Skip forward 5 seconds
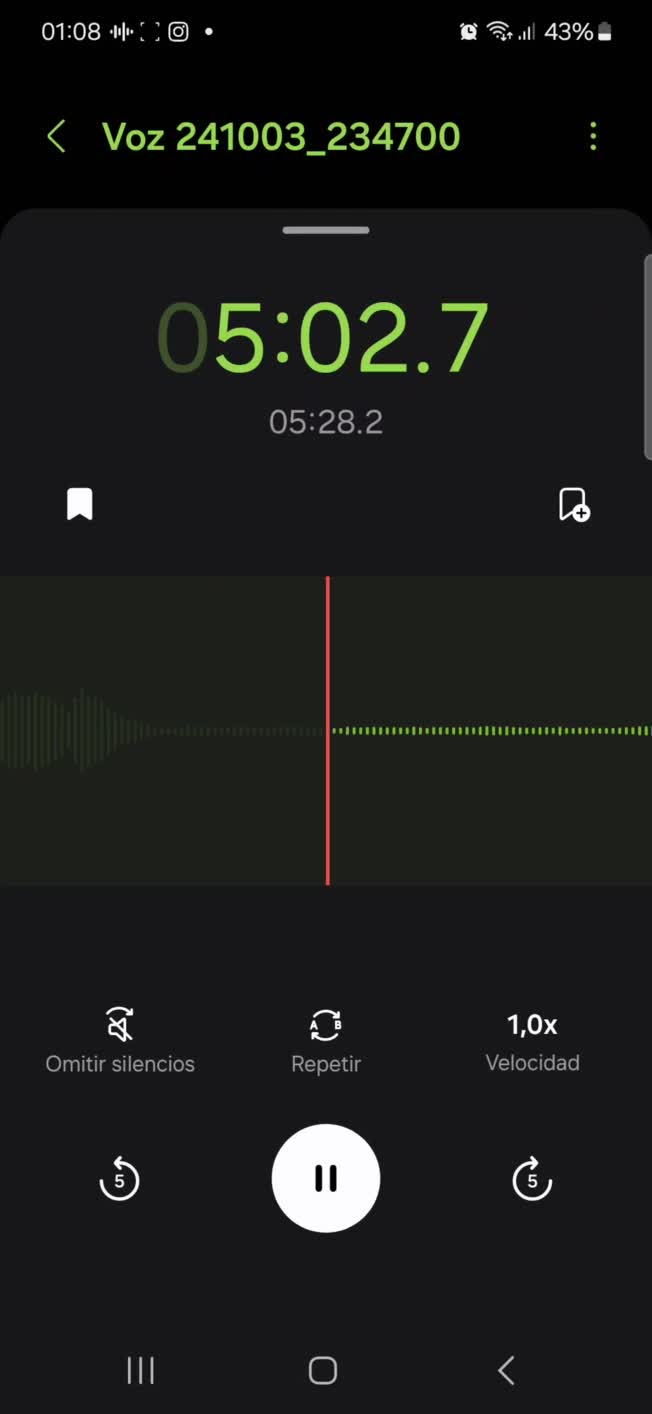 pyautogui.click(x=532, y=1179)
